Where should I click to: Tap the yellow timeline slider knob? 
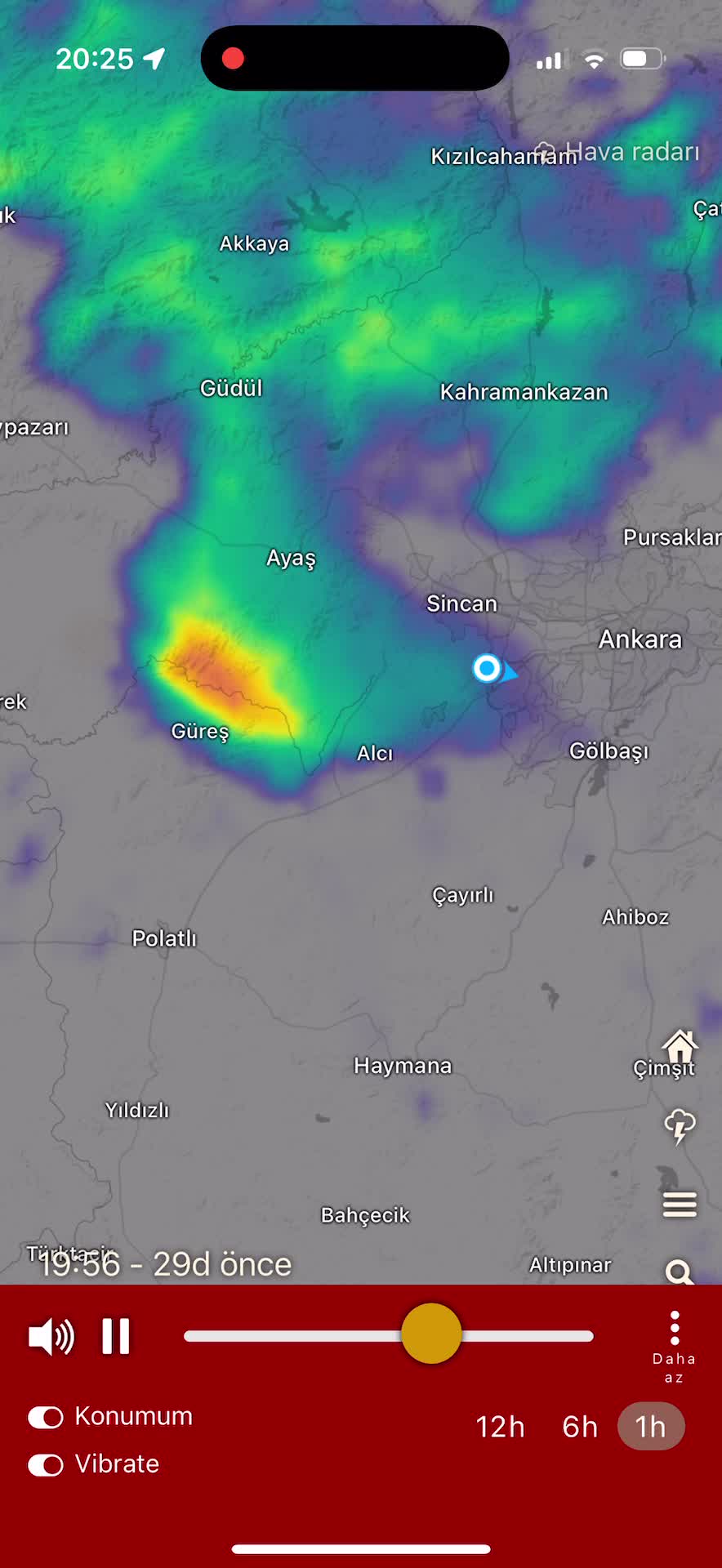tap(431, 1334)
